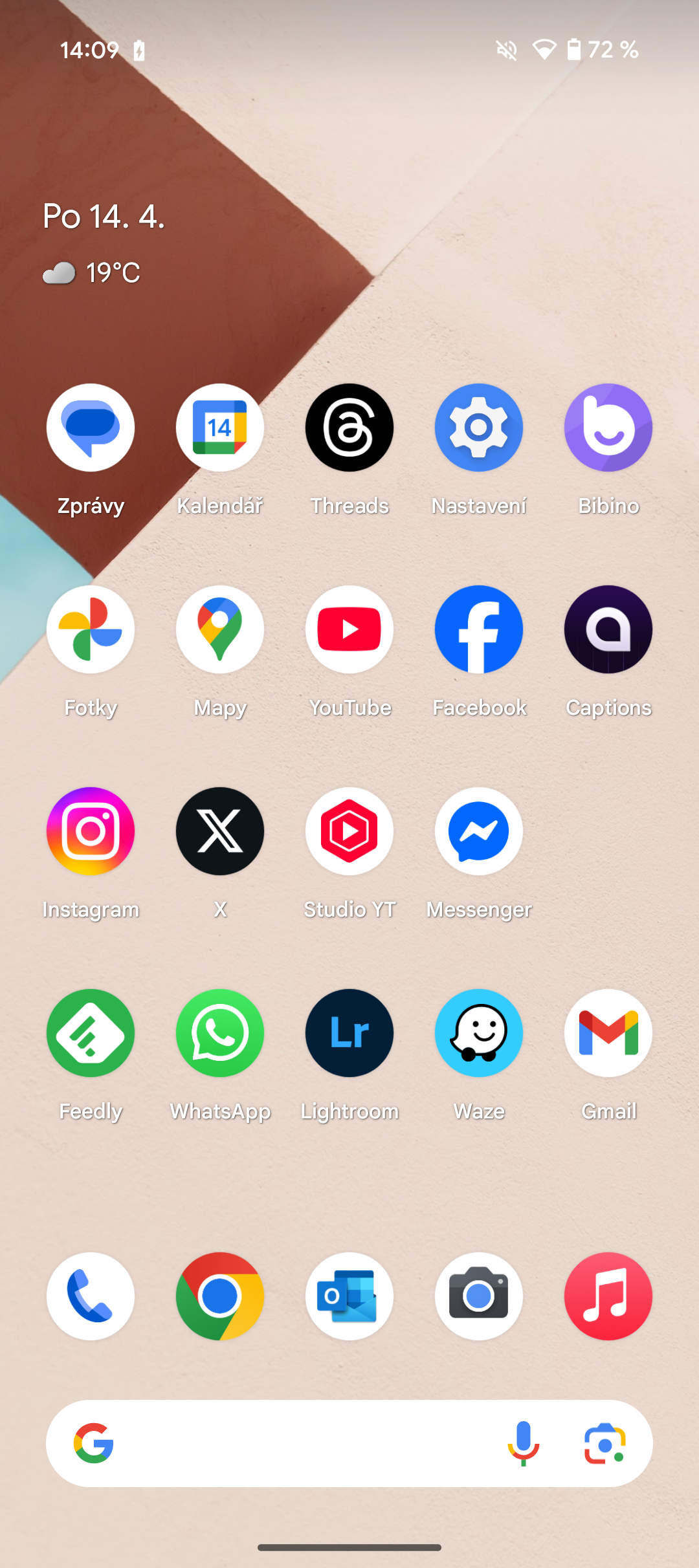Open Fotky photos app

pos(91,629)
